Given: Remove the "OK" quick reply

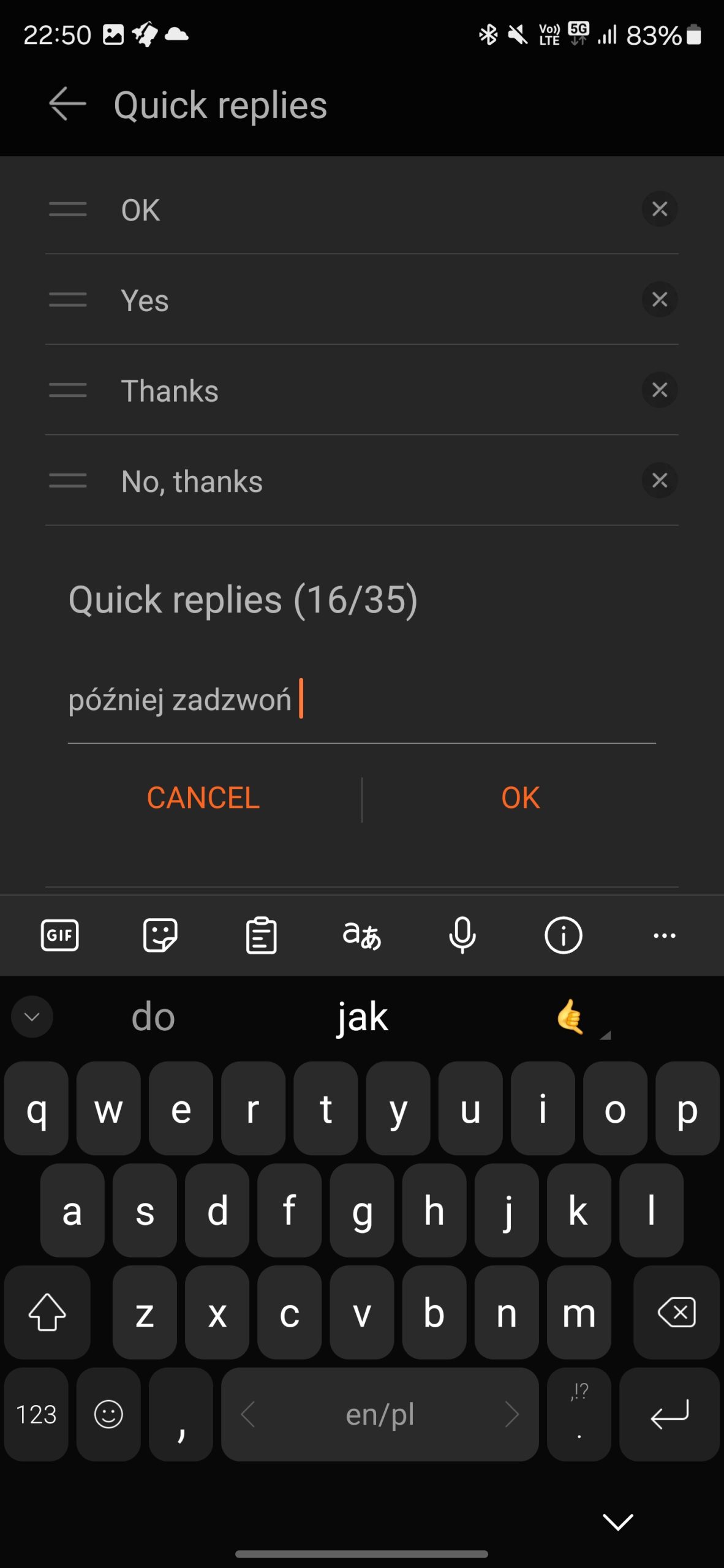Looking at the screenshot, I should [x=659, y=209].
